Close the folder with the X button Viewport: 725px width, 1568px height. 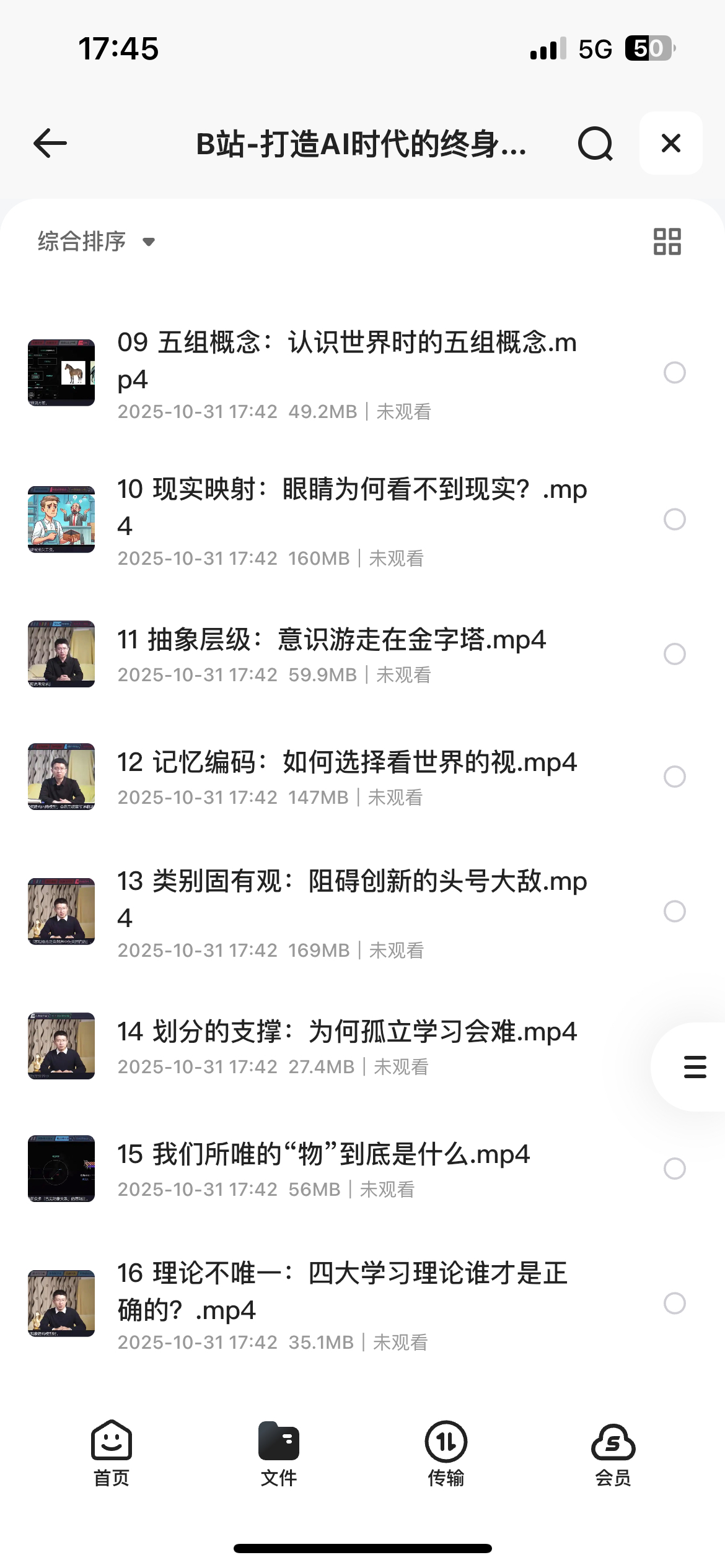click(670, 144)
